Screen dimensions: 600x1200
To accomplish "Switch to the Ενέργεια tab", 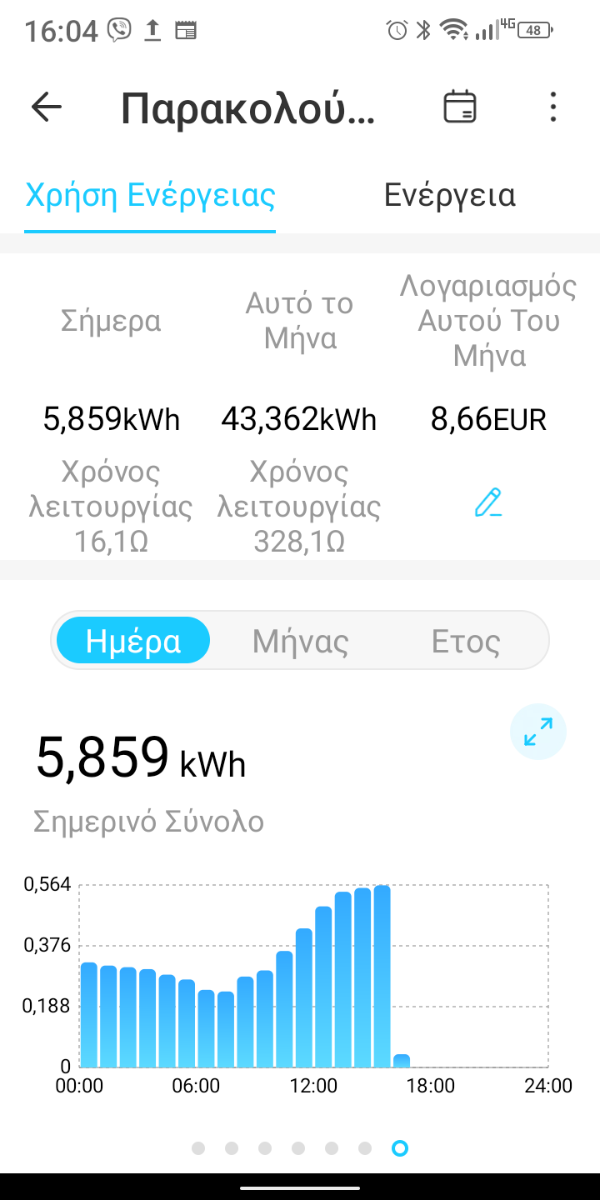I will coord(450,195).
